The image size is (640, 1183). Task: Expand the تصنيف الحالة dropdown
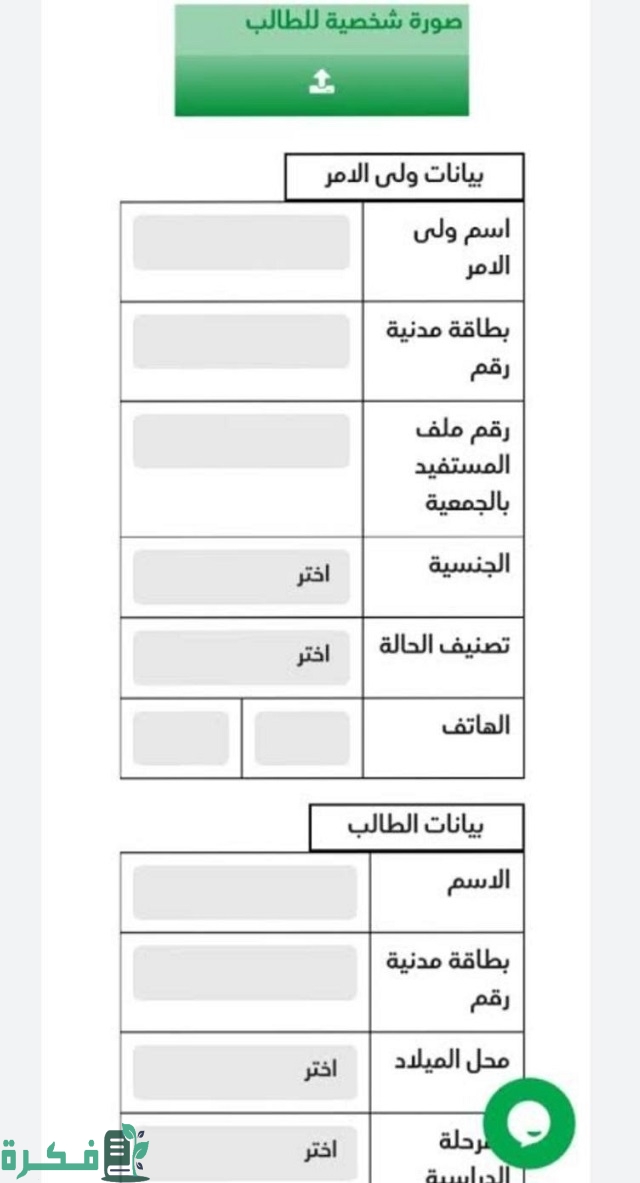coord(242,657)
